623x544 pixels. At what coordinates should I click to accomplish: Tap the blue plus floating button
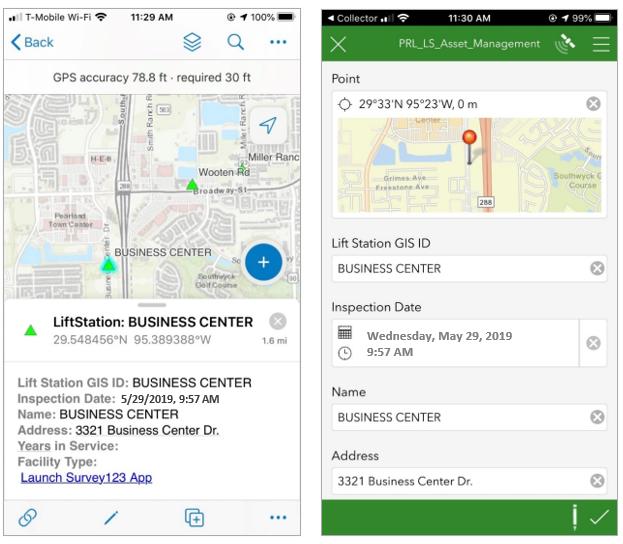tap(263, 262)
